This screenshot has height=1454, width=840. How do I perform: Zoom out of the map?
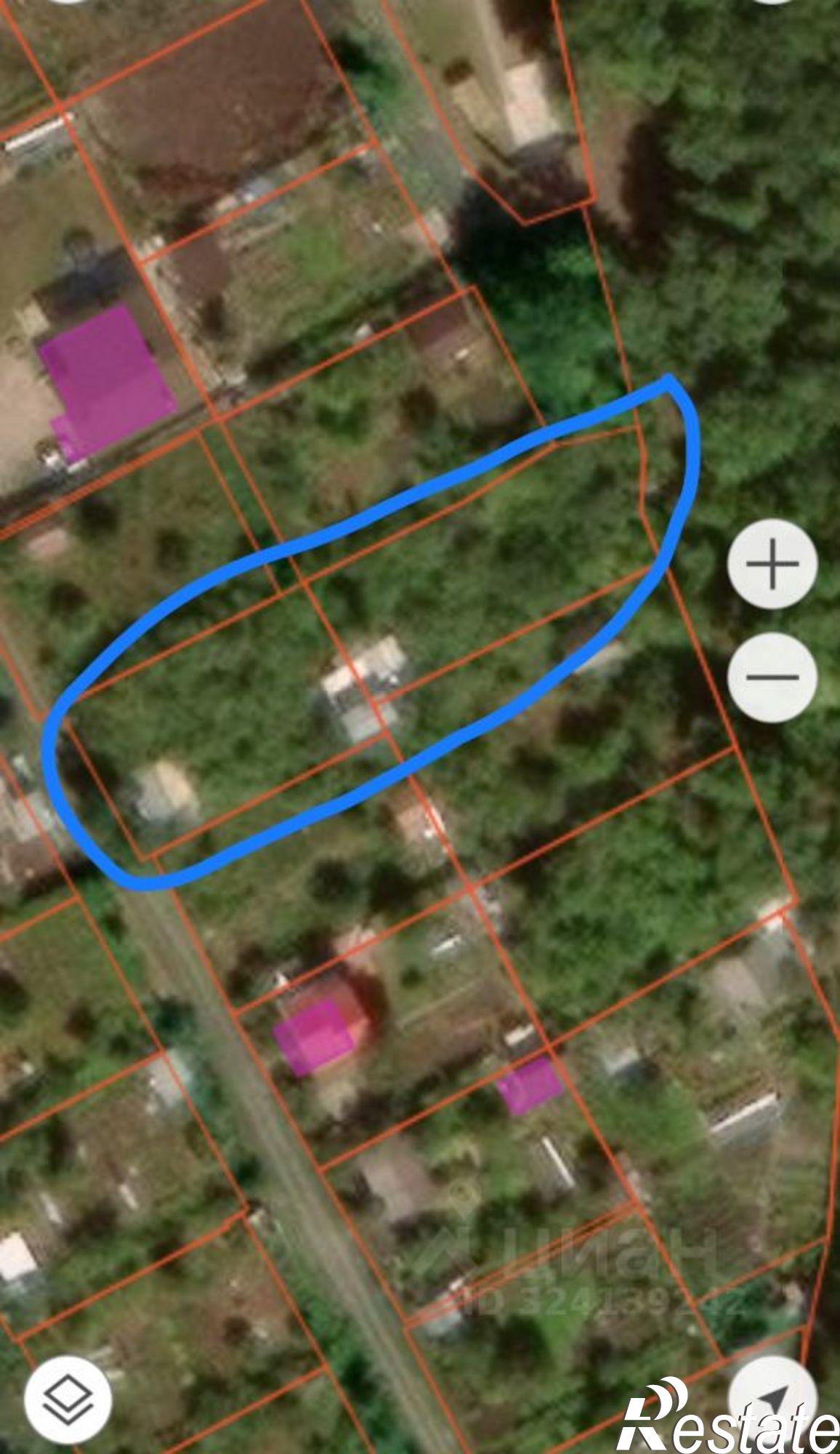(x=772, y=677)
